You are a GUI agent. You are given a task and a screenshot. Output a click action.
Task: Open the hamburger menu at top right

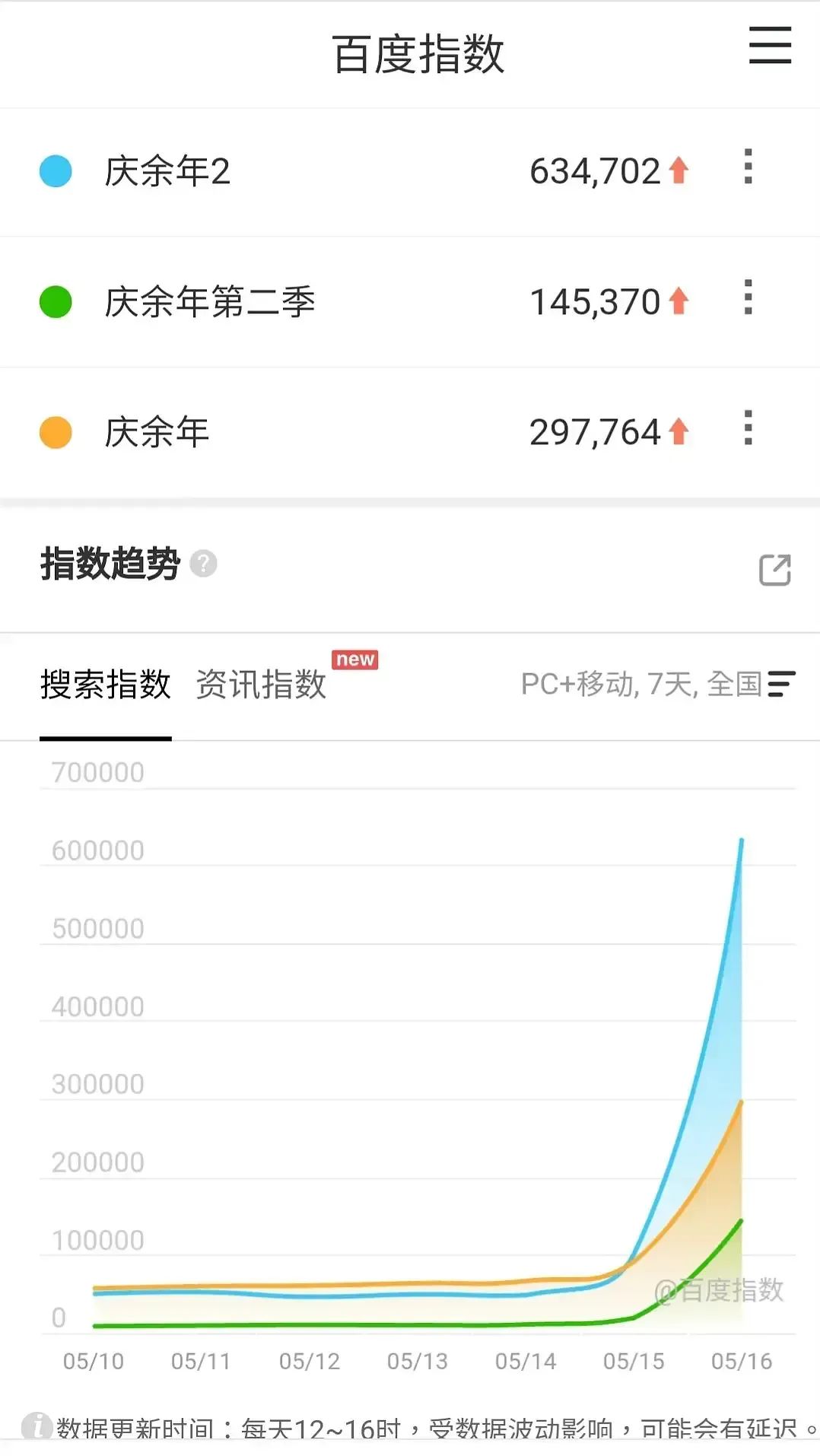(770, 46)
